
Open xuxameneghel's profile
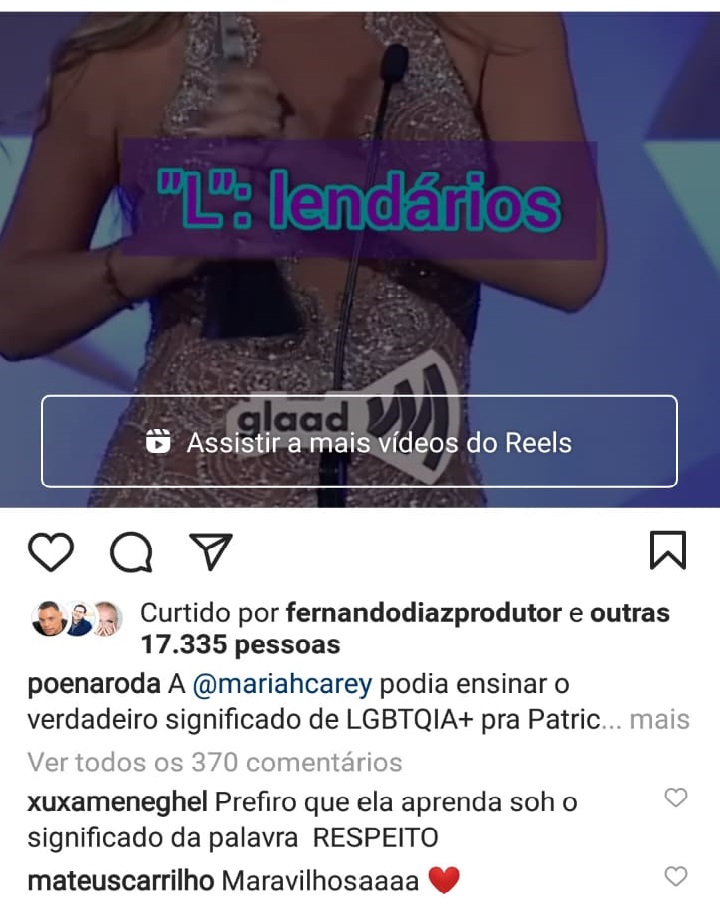(117, 801)
